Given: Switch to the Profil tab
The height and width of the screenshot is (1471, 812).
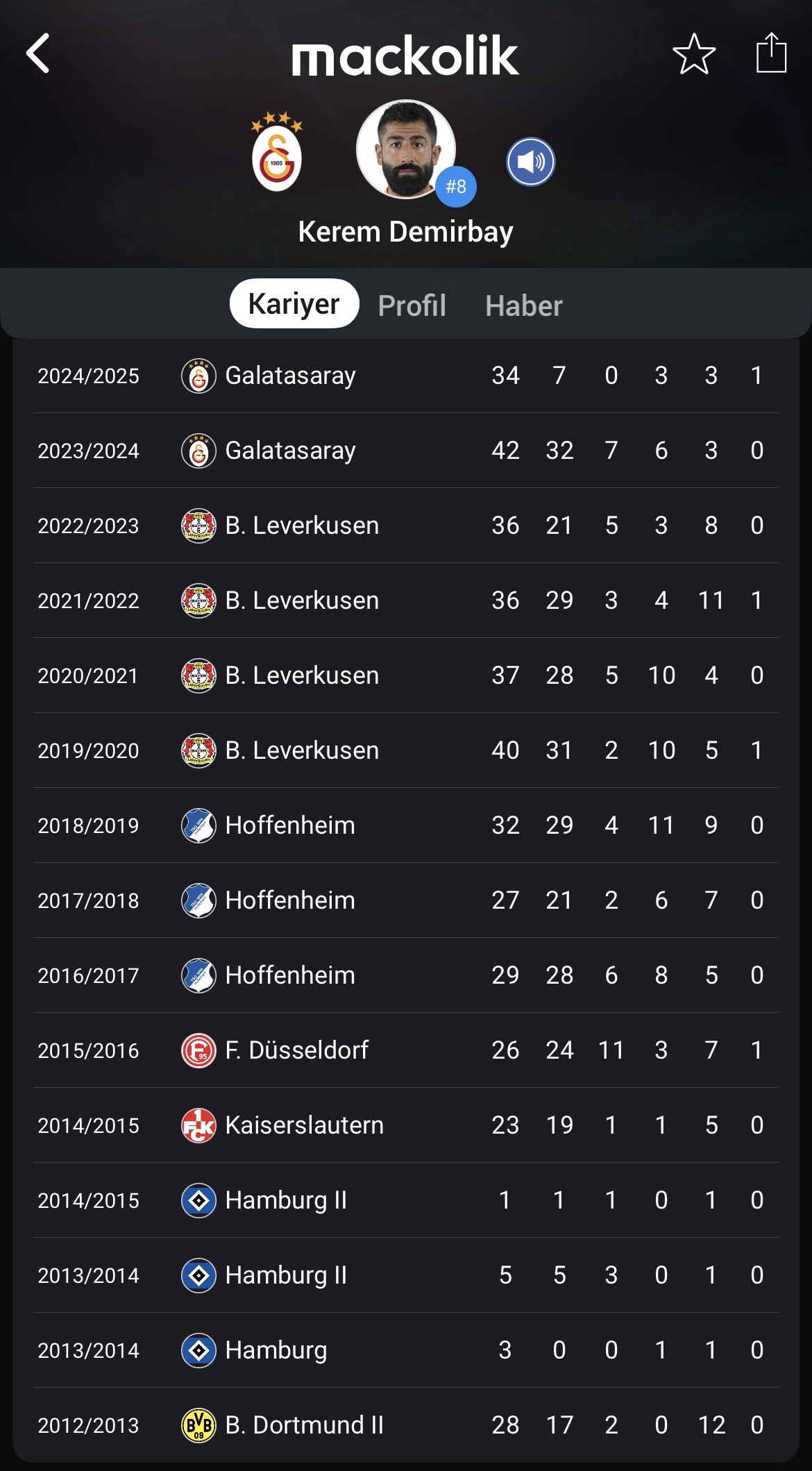Looking at the screenshot, I should (412, 305).
